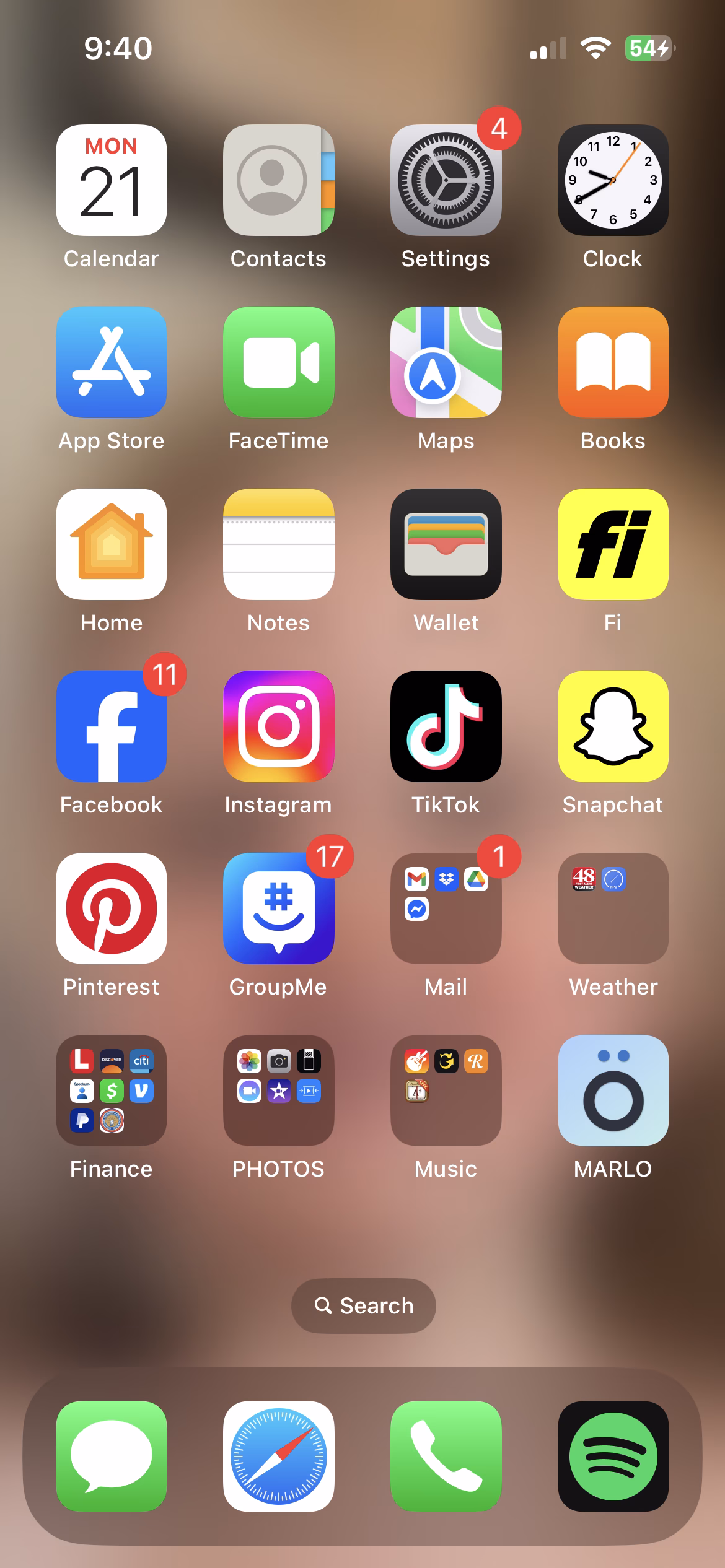This screenshot has width=725, height=1568.
Task: Open GroupMe messages
Action: tap(278, 908)
